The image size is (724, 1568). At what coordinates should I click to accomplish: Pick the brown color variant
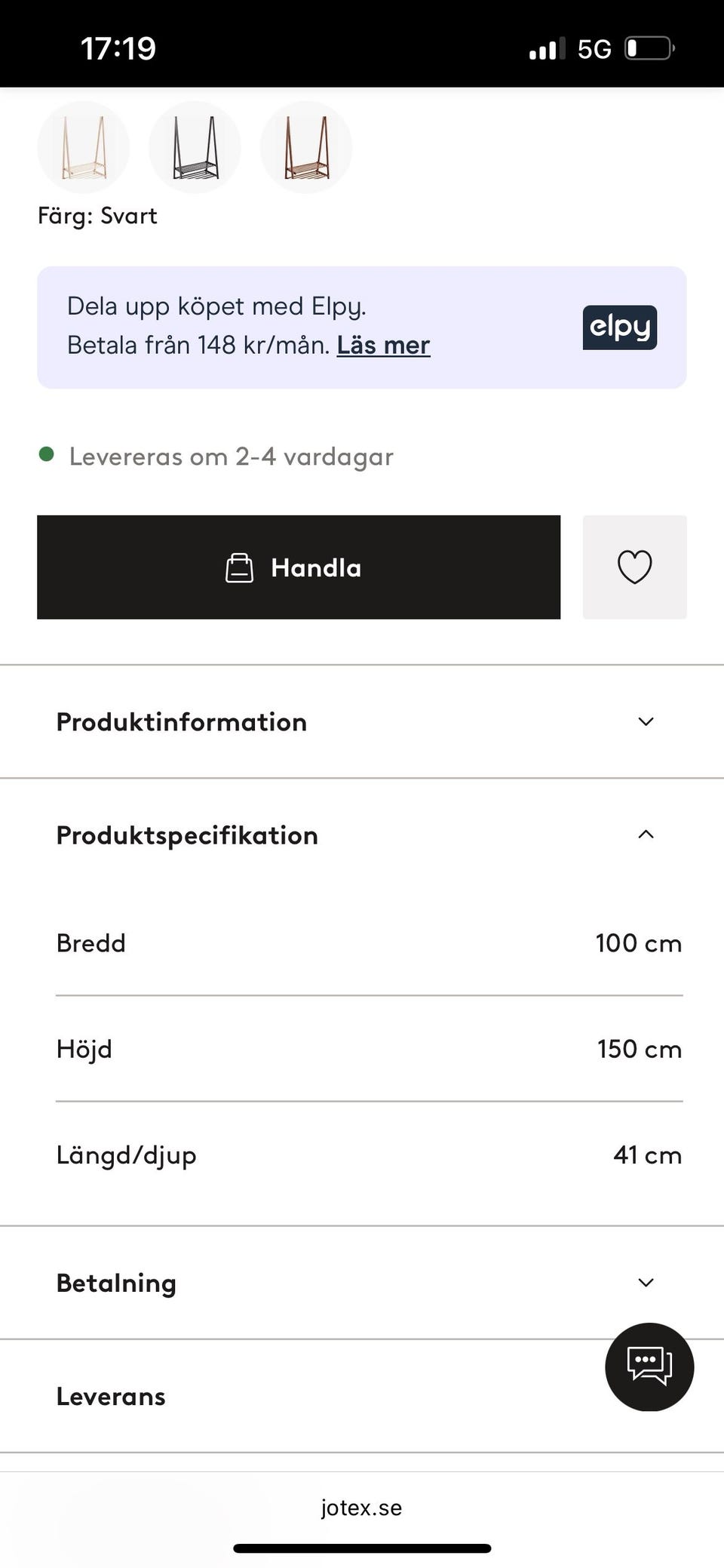(x=306, y=147)
